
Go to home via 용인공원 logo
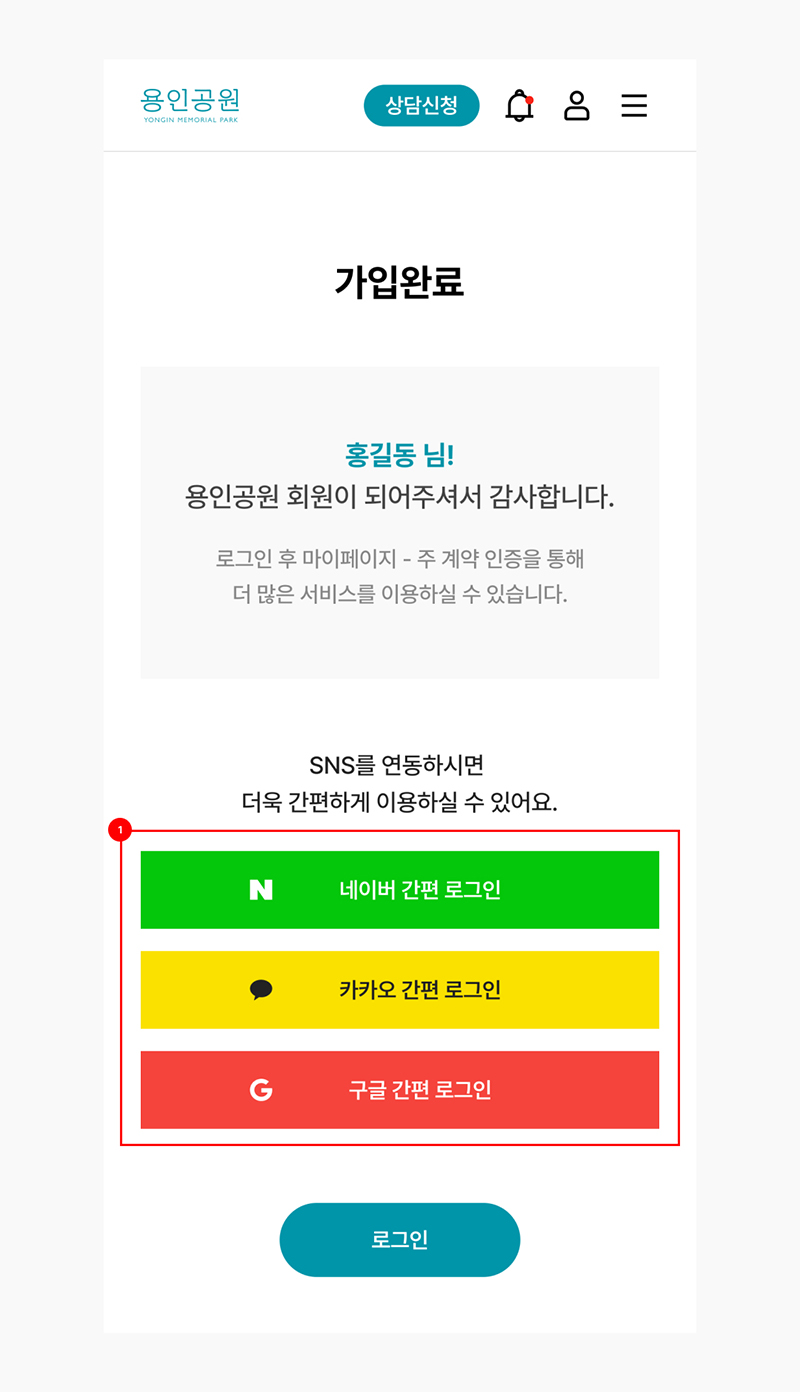(190, 105)
